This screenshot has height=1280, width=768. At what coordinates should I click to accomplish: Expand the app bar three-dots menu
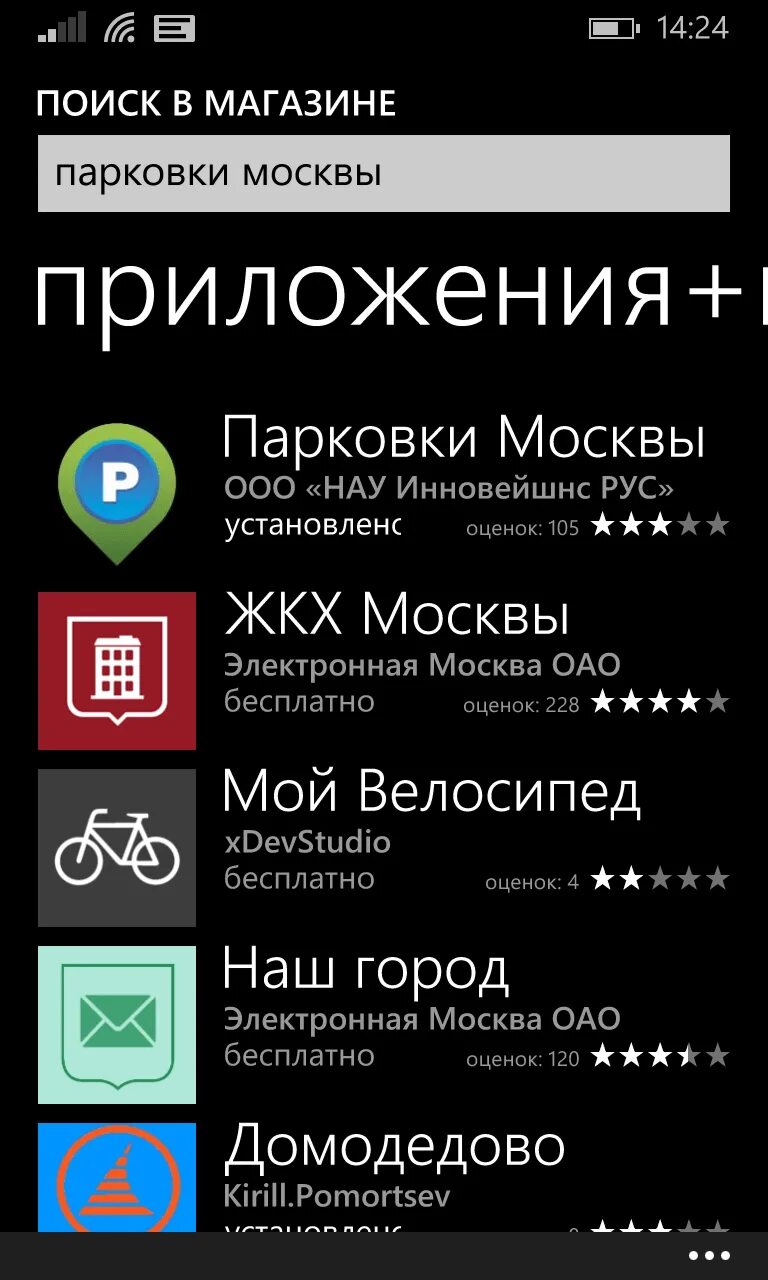pos(709,1256)
